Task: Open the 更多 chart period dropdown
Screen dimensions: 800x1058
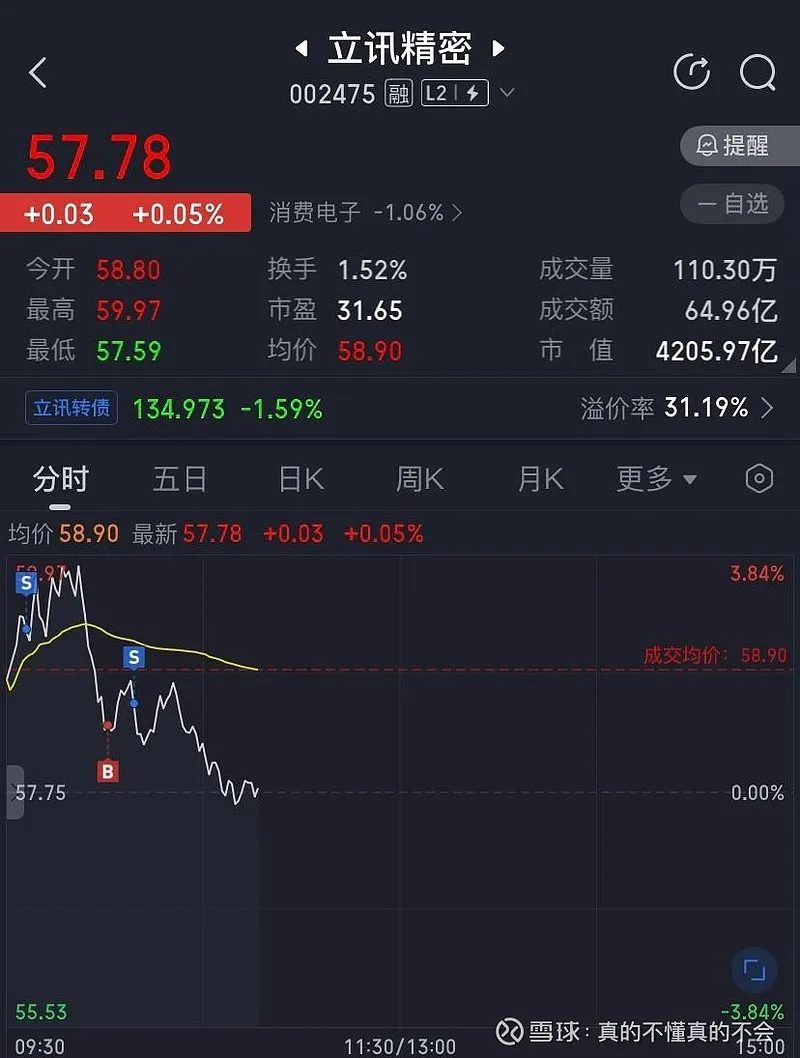Action: [656, 479]
